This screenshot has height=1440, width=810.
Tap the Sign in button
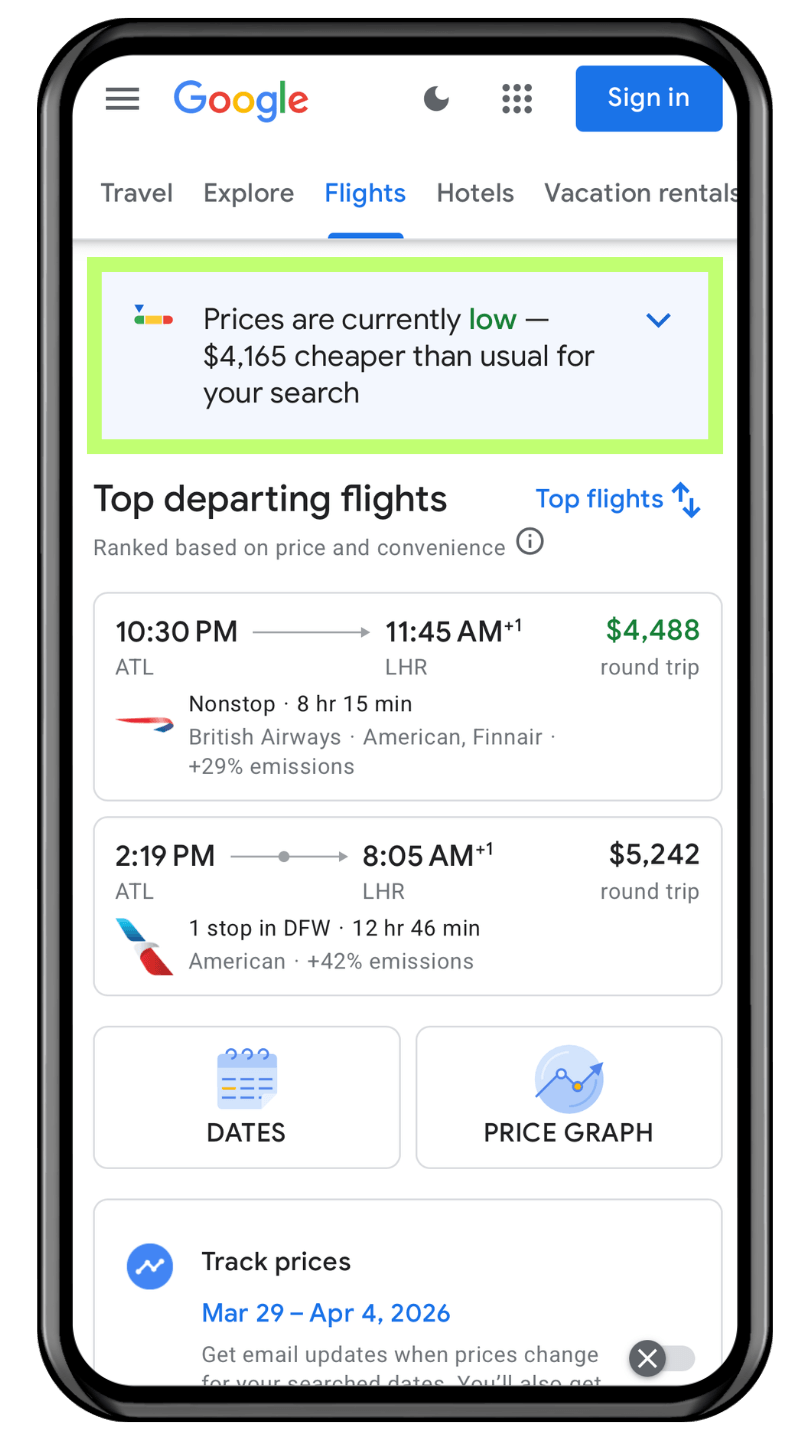tap(648, 98)
